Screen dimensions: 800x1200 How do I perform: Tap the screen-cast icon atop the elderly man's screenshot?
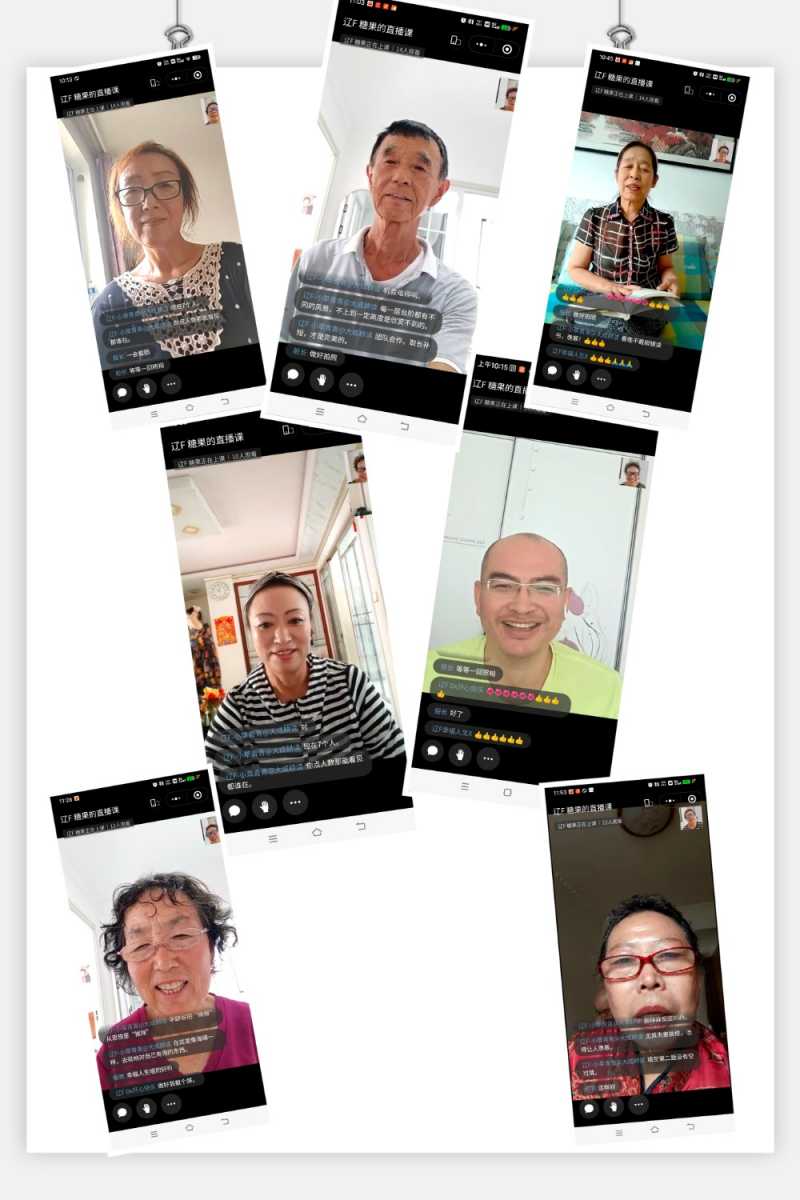[x=455, y=42]
